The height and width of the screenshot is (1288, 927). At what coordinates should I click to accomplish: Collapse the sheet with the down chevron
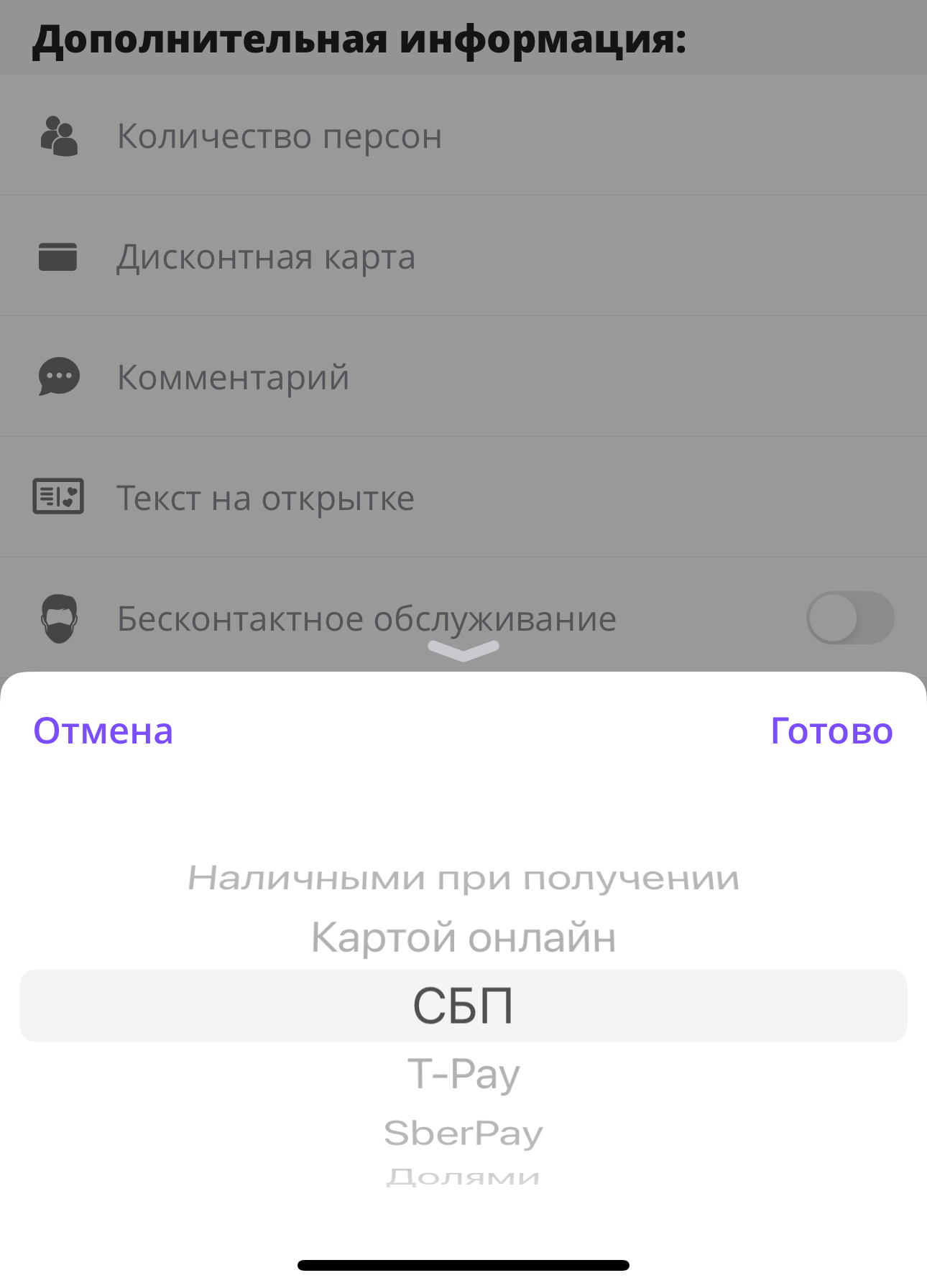(x=463, y=651)
